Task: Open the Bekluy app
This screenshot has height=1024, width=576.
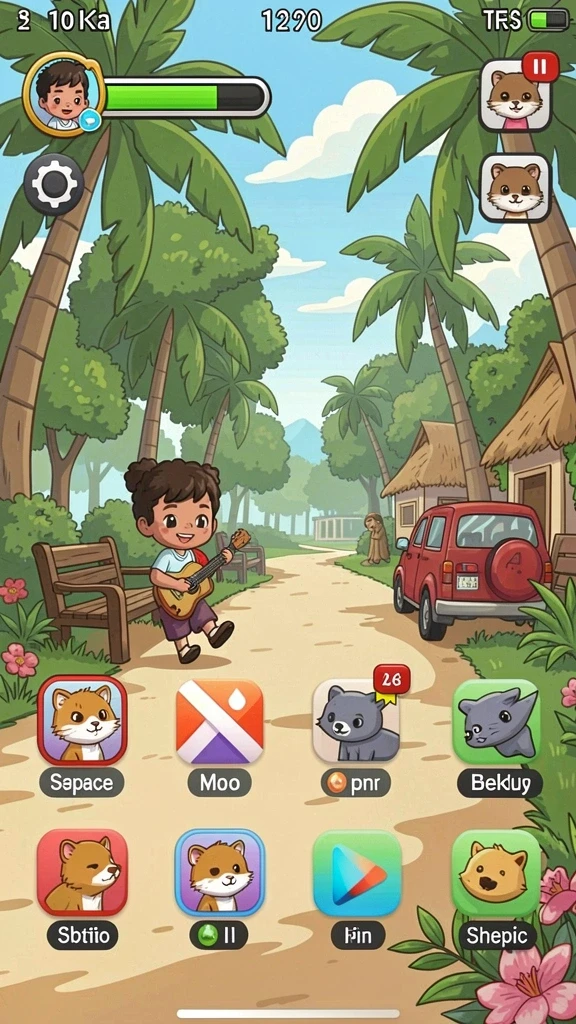Action: tap(497, 721)
